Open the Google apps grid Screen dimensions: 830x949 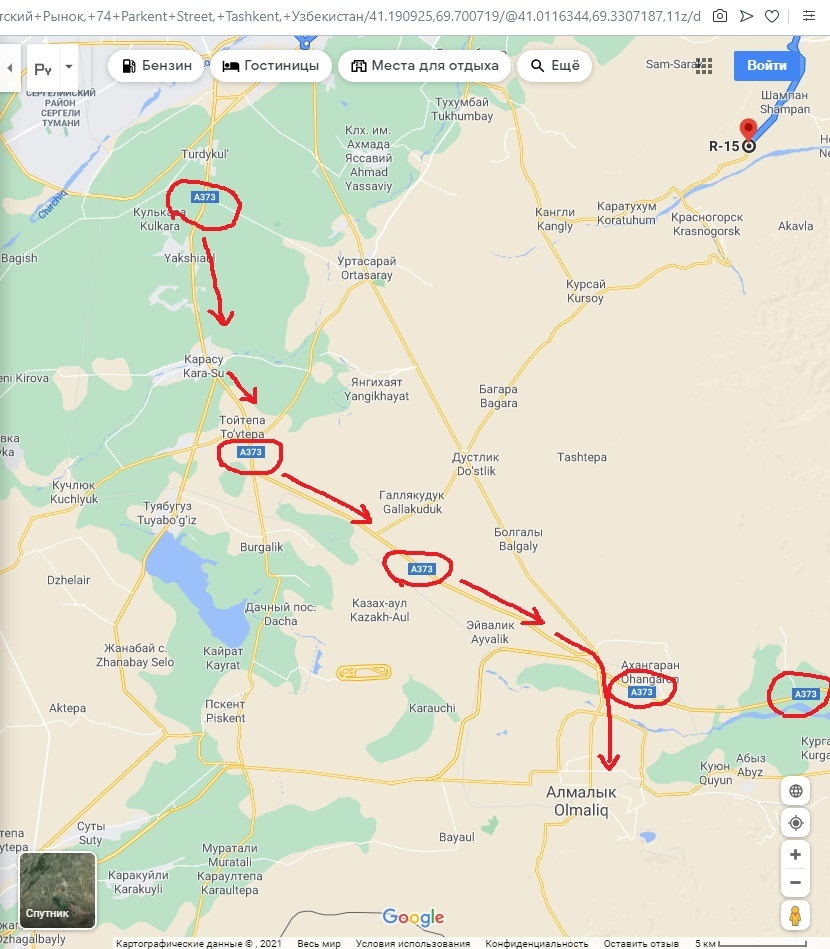(x=704, y=66)
